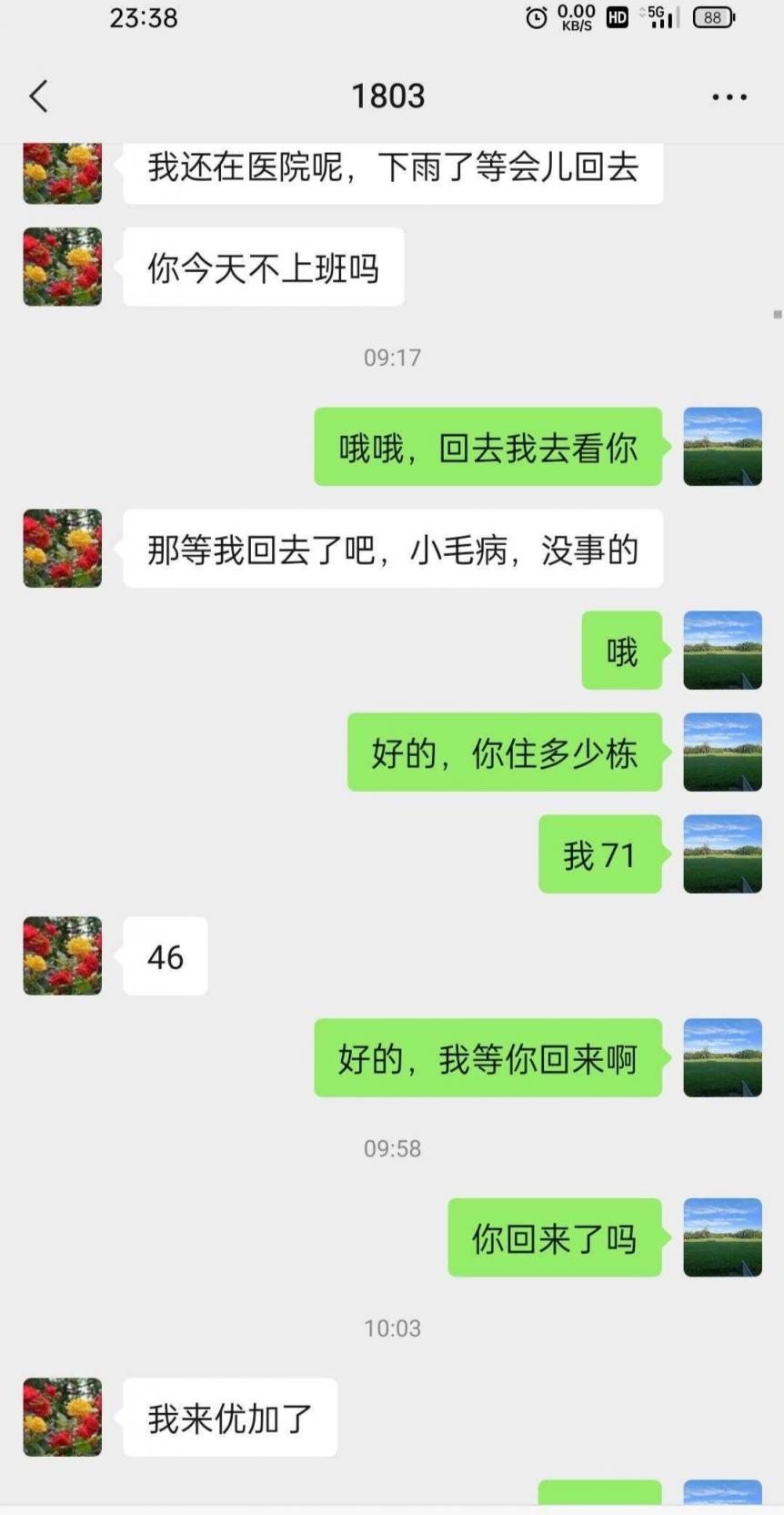Viewport: 784px width, 1515px height.
Task: Open the three-dot chat options menu
Action: coord(729,96)
